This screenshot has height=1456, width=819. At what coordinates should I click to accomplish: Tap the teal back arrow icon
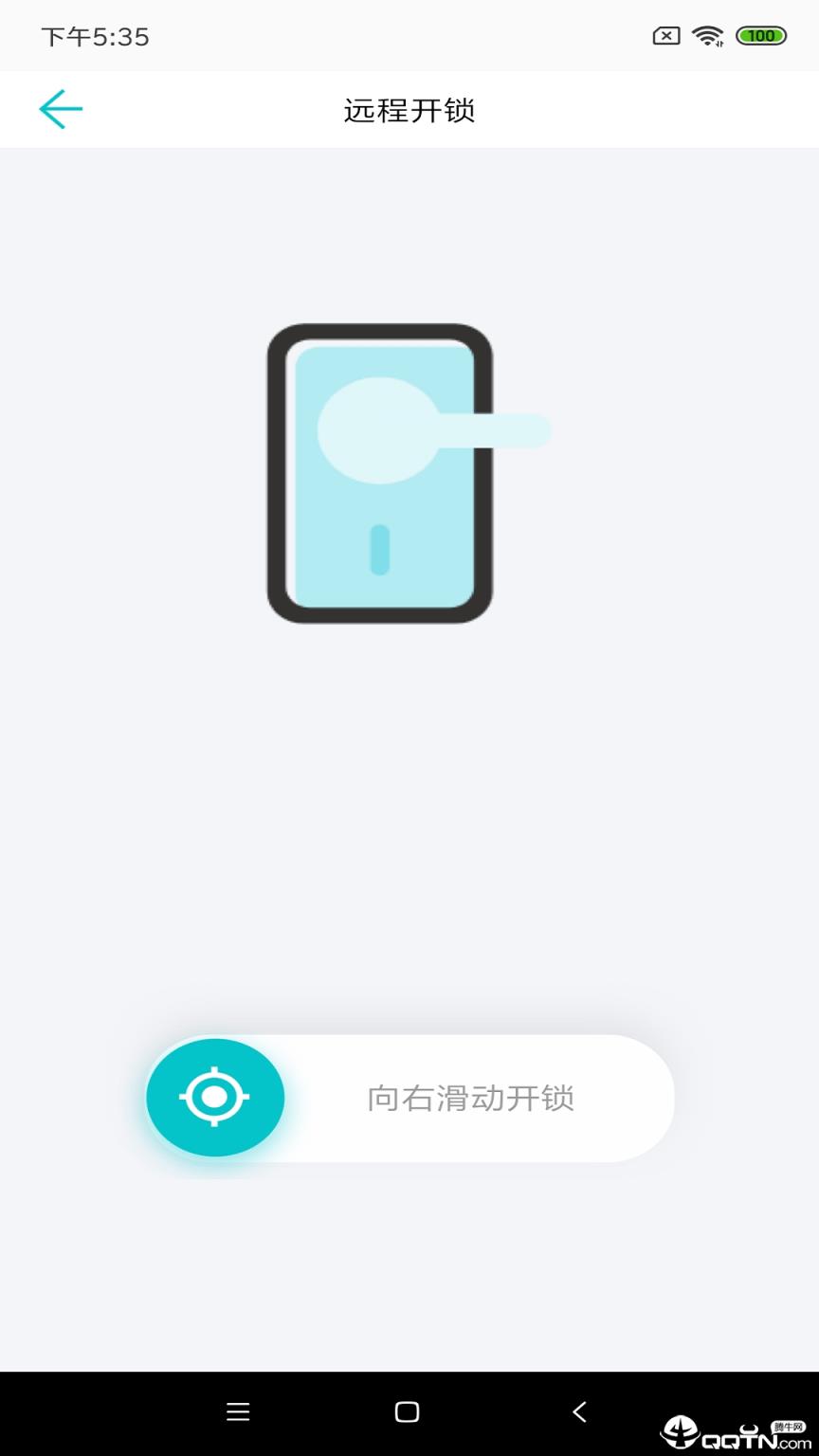(x=60, y=109)
